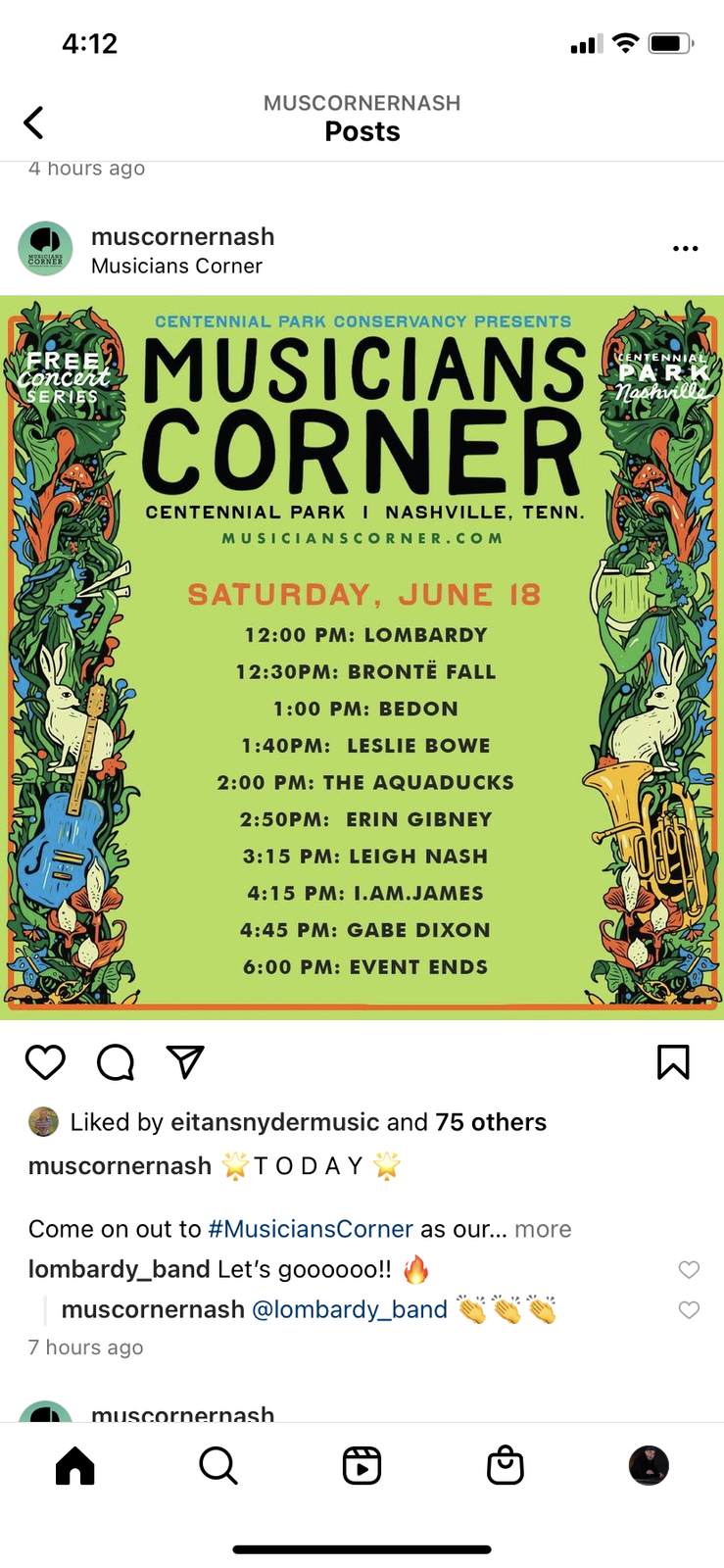Share the post via paper plane icon
Screen dimensions: 724x1568
(x=185, y=1062)
